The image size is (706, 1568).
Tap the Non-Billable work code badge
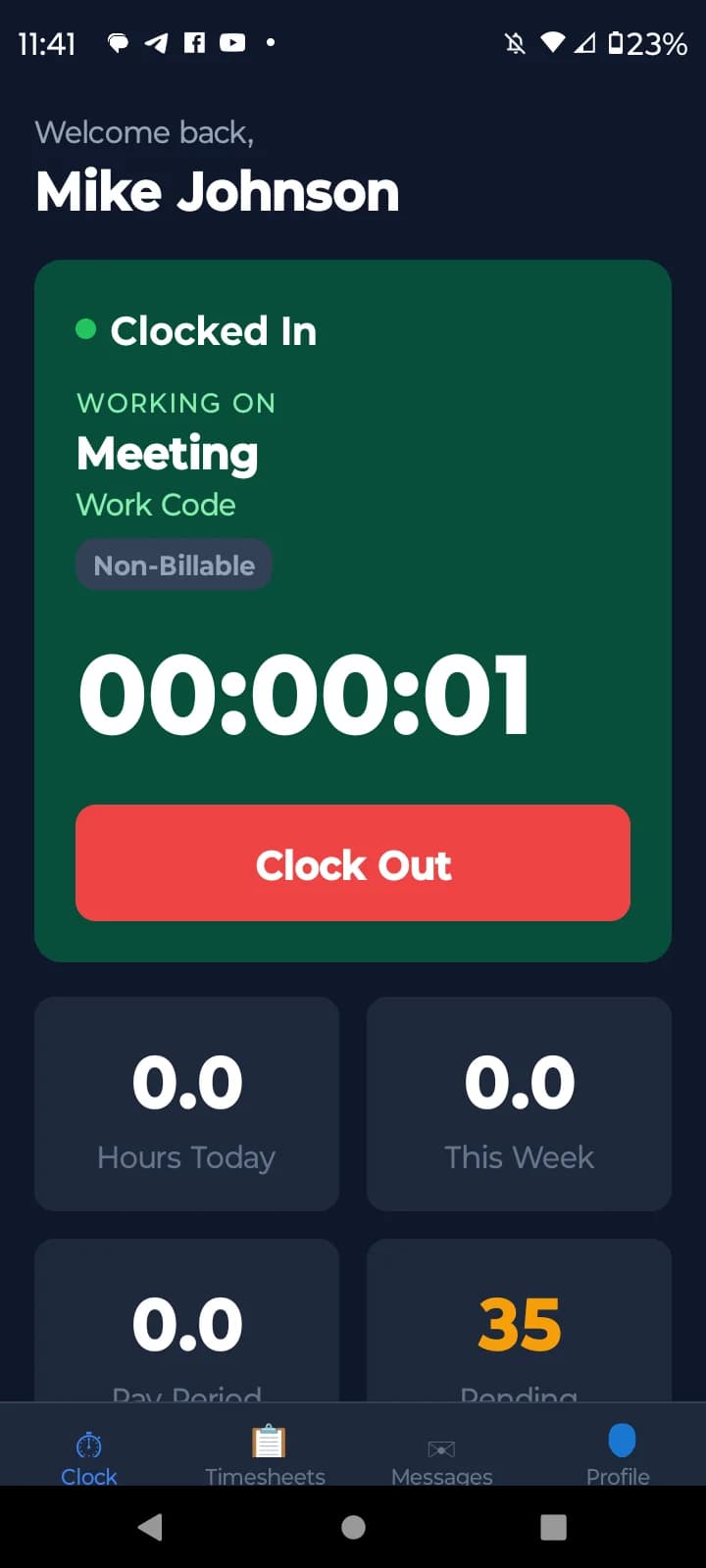tap(174, 564)
